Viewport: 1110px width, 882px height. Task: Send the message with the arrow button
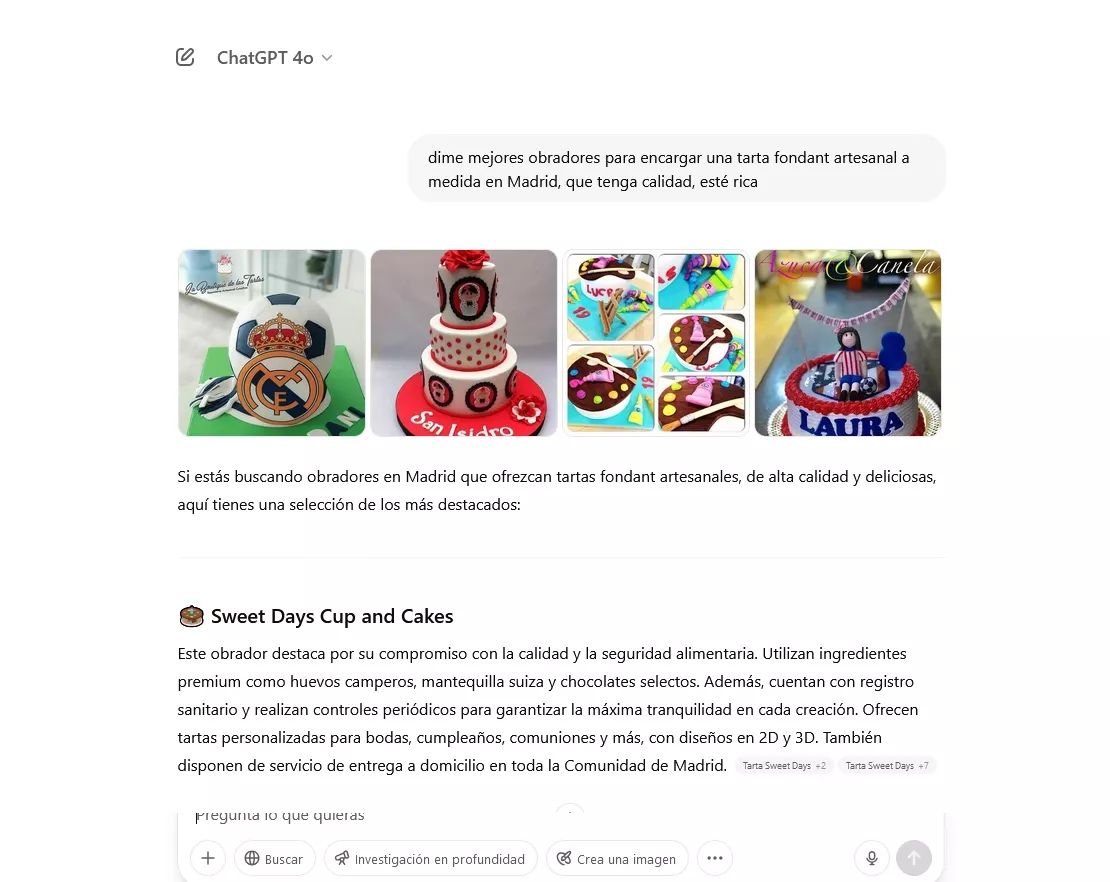tap(914, 858)
